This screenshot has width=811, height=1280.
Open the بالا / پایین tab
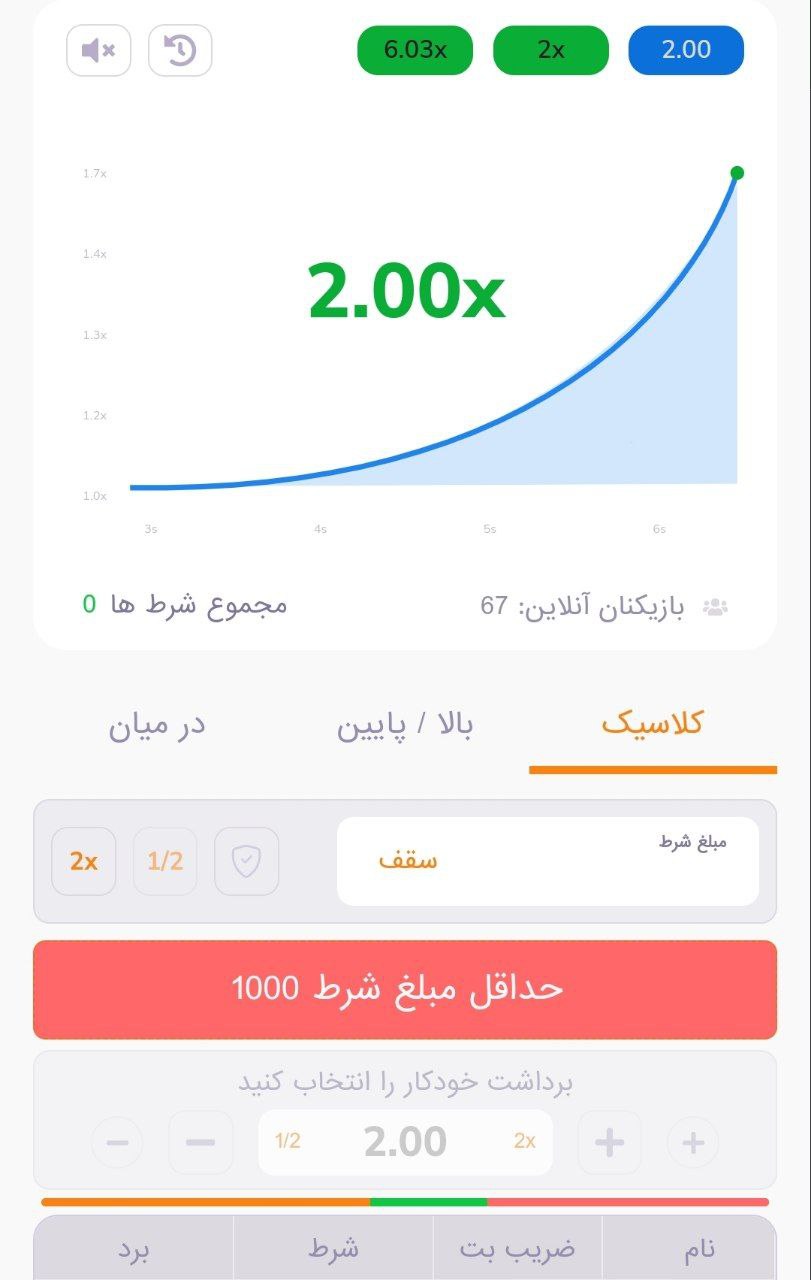point(406,725)
